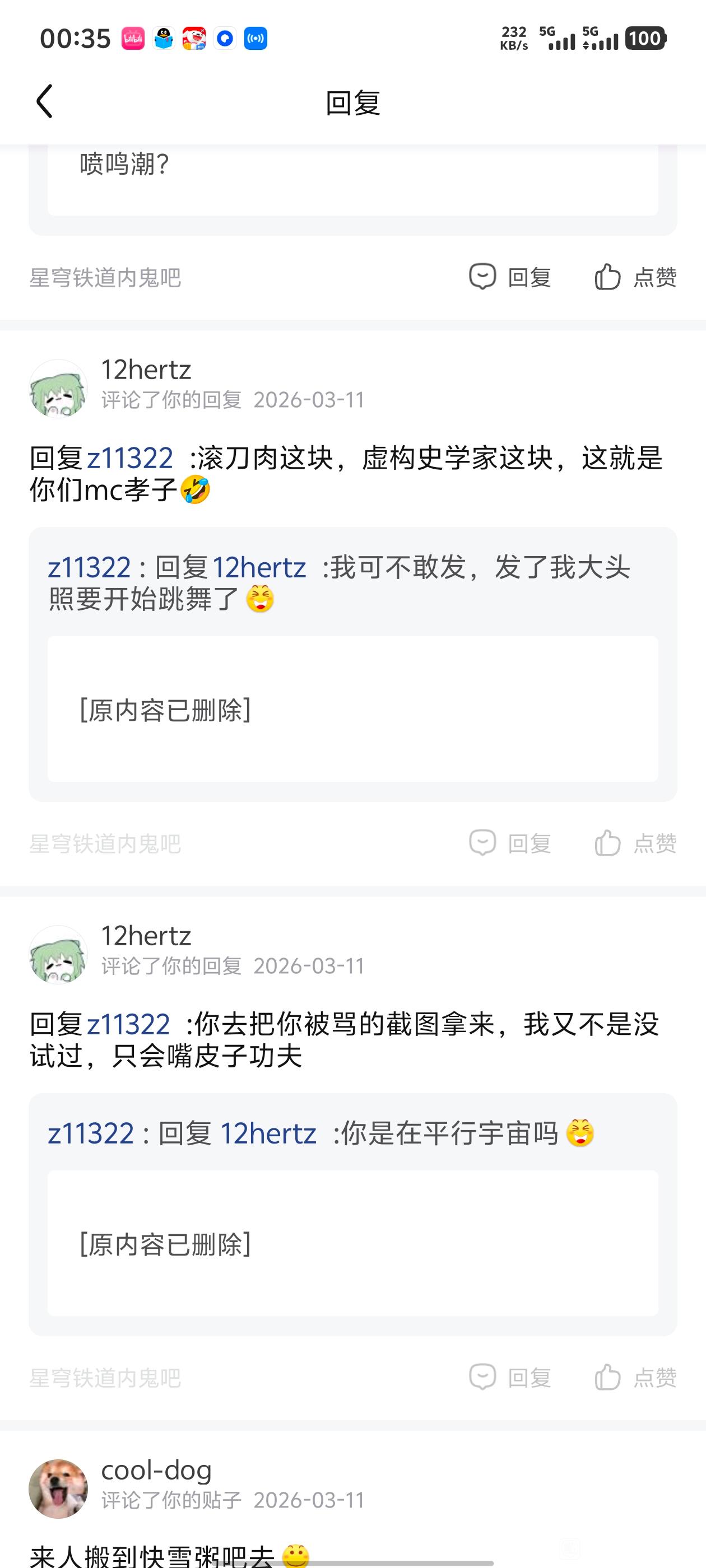Visit 星穹铁道内鬼吧 under the 只会嘴皮子功夫 comment

coord(105,1378)
